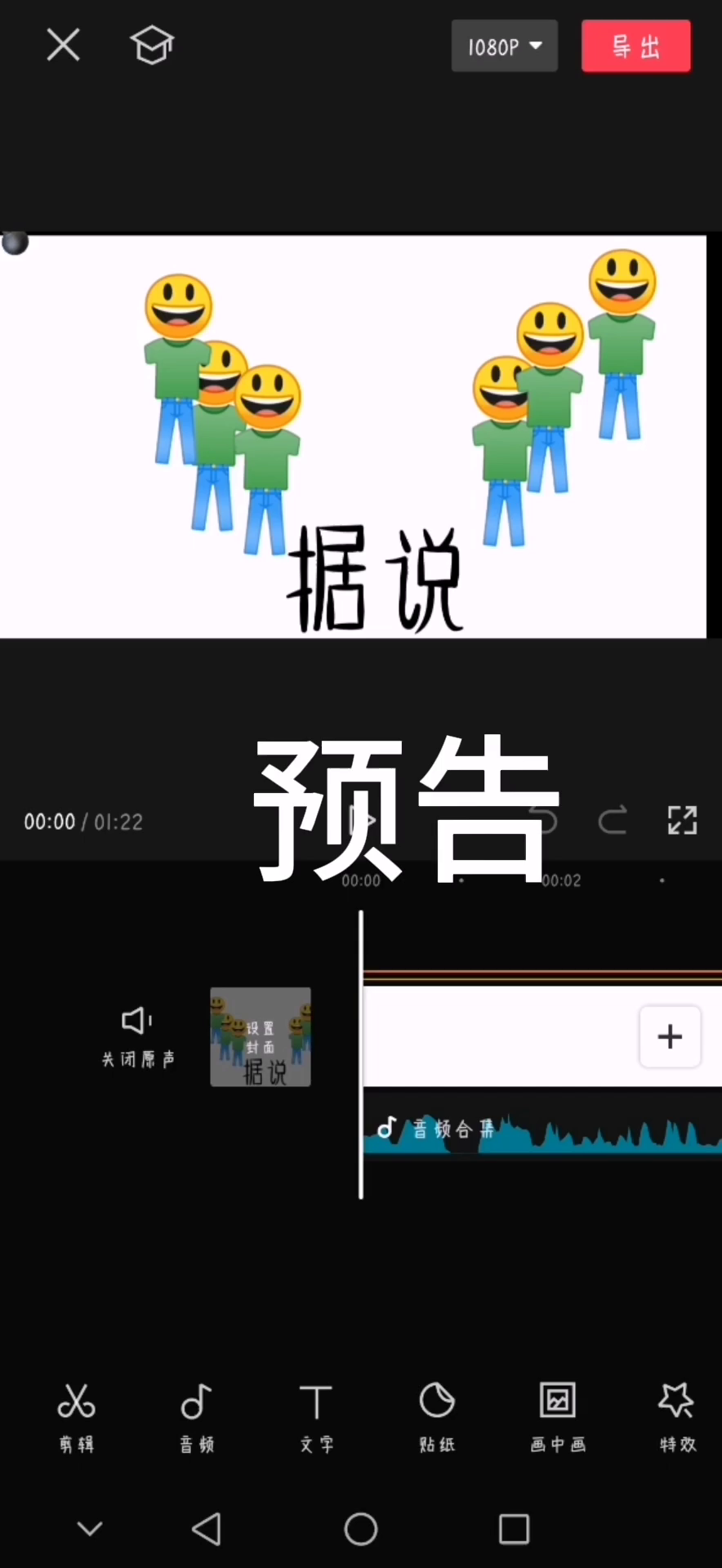
Task: Open the 剪辑 edit tool
Action: [77, 1417]
